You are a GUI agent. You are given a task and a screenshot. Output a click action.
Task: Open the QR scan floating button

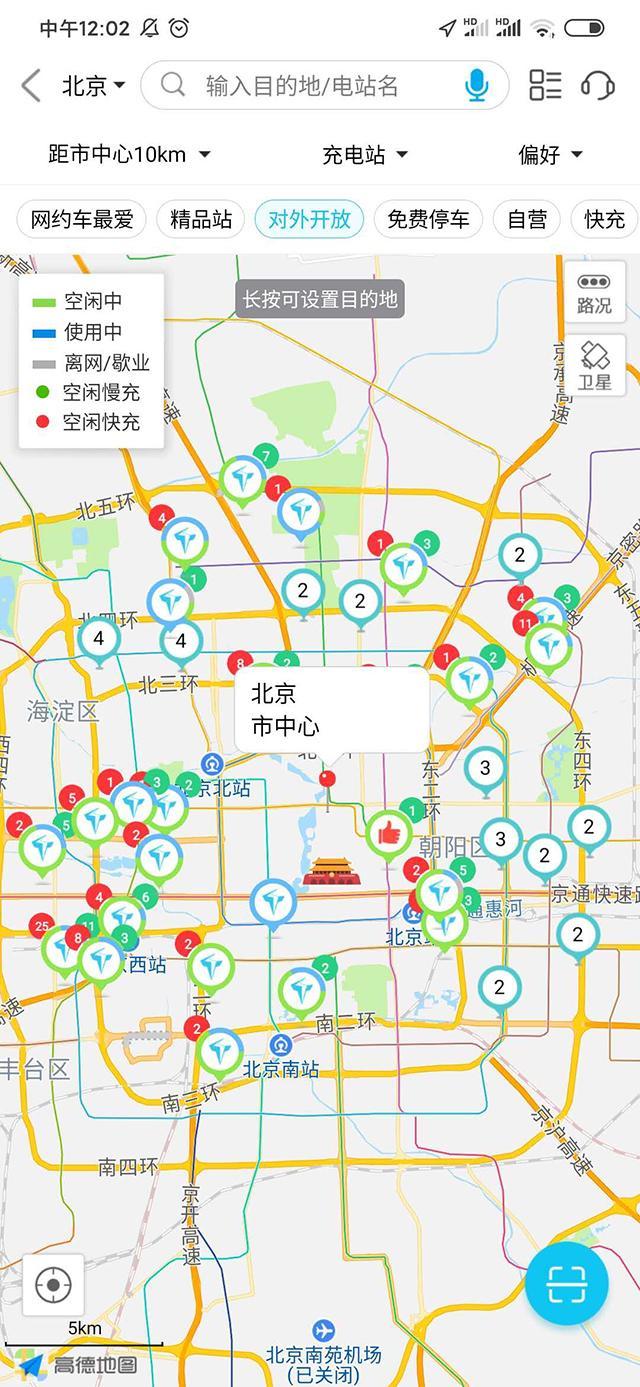[567, 1283]
